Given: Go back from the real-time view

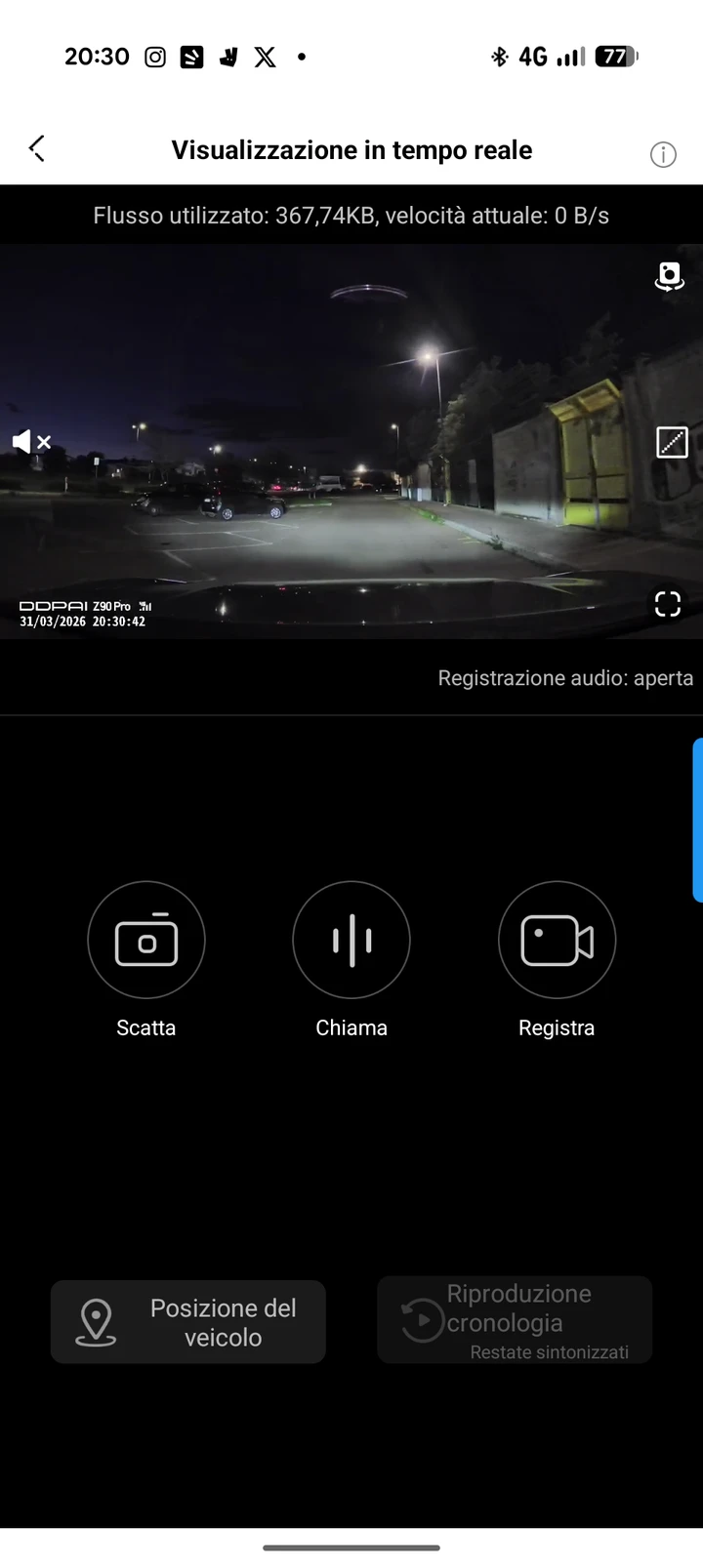Looking at the screenshot, I should (x=37, y=148).
